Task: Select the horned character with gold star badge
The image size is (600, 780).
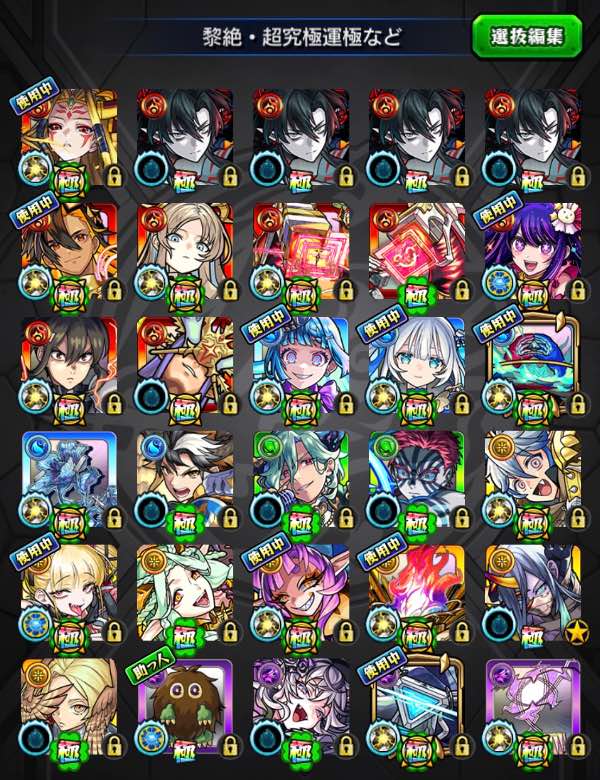Action: [x=533, y=594]
